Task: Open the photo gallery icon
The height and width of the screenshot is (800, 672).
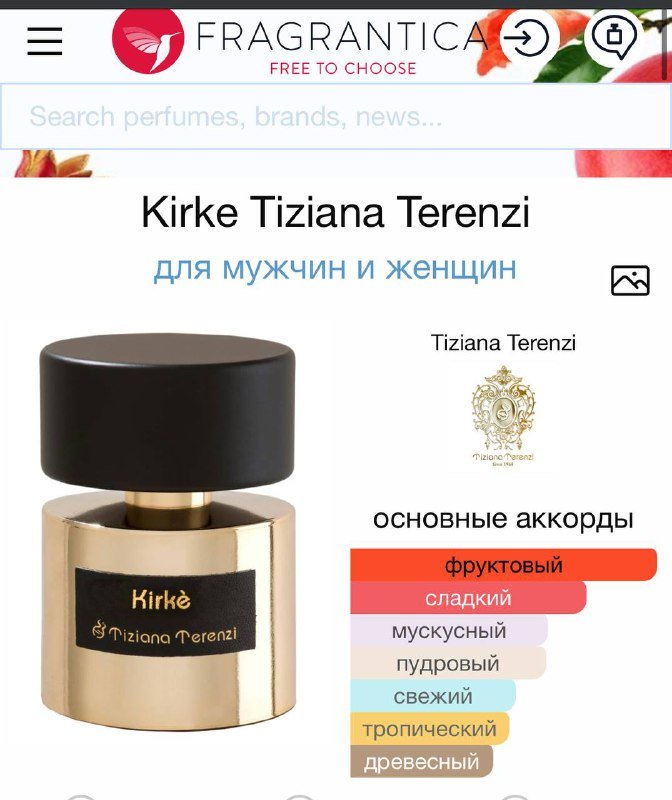Action: [x=630, y=281]
